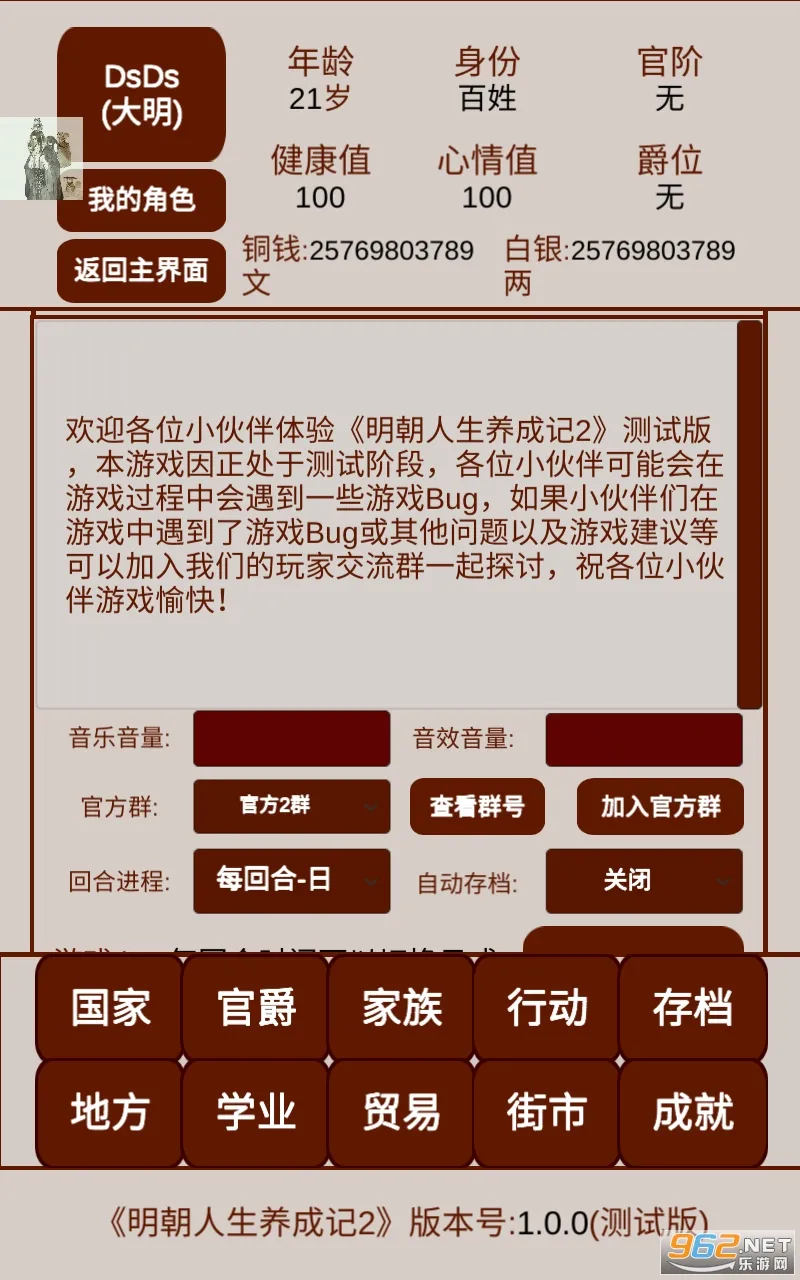Open the 行动 actions menu
Screen dimensions: 800x1280
point(547,1008)
